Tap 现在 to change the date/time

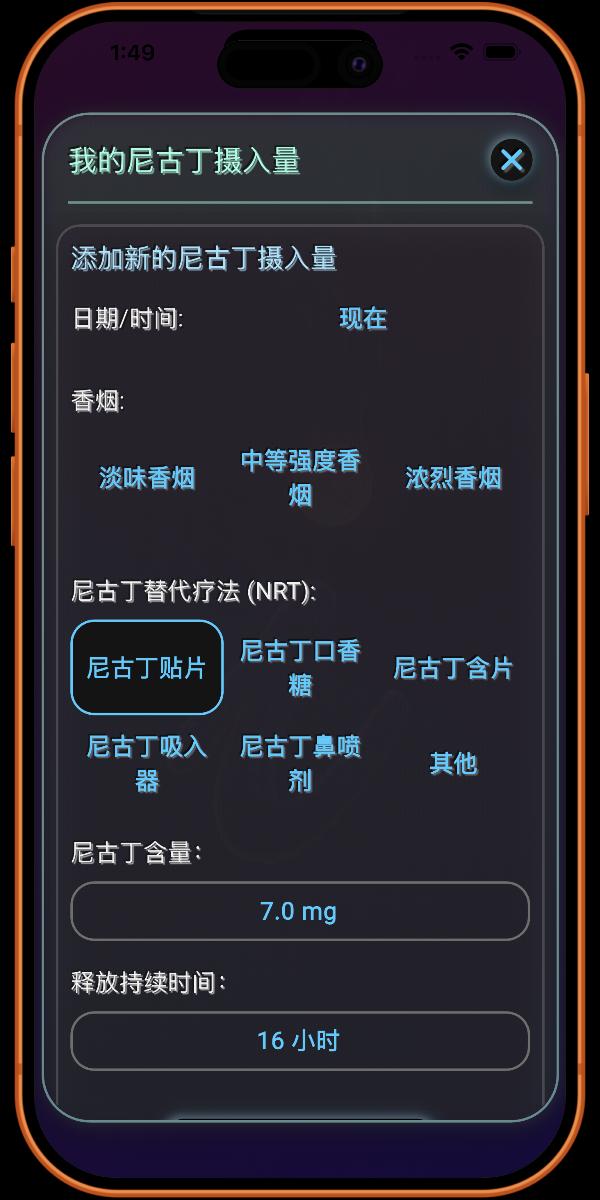[x=363, y=319]
